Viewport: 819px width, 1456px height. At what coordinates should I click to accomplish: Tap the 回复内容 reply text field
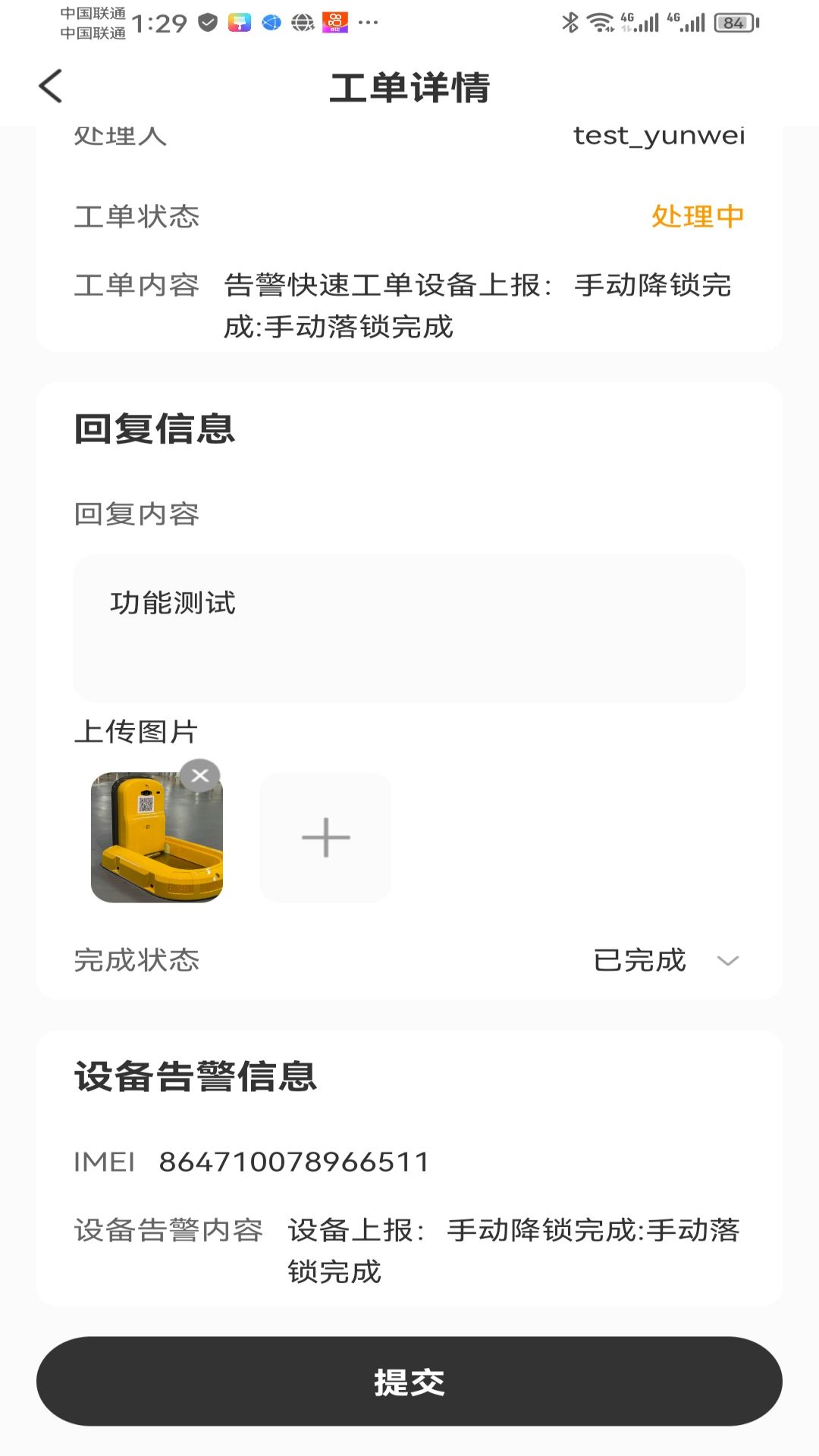pos(409,628)
